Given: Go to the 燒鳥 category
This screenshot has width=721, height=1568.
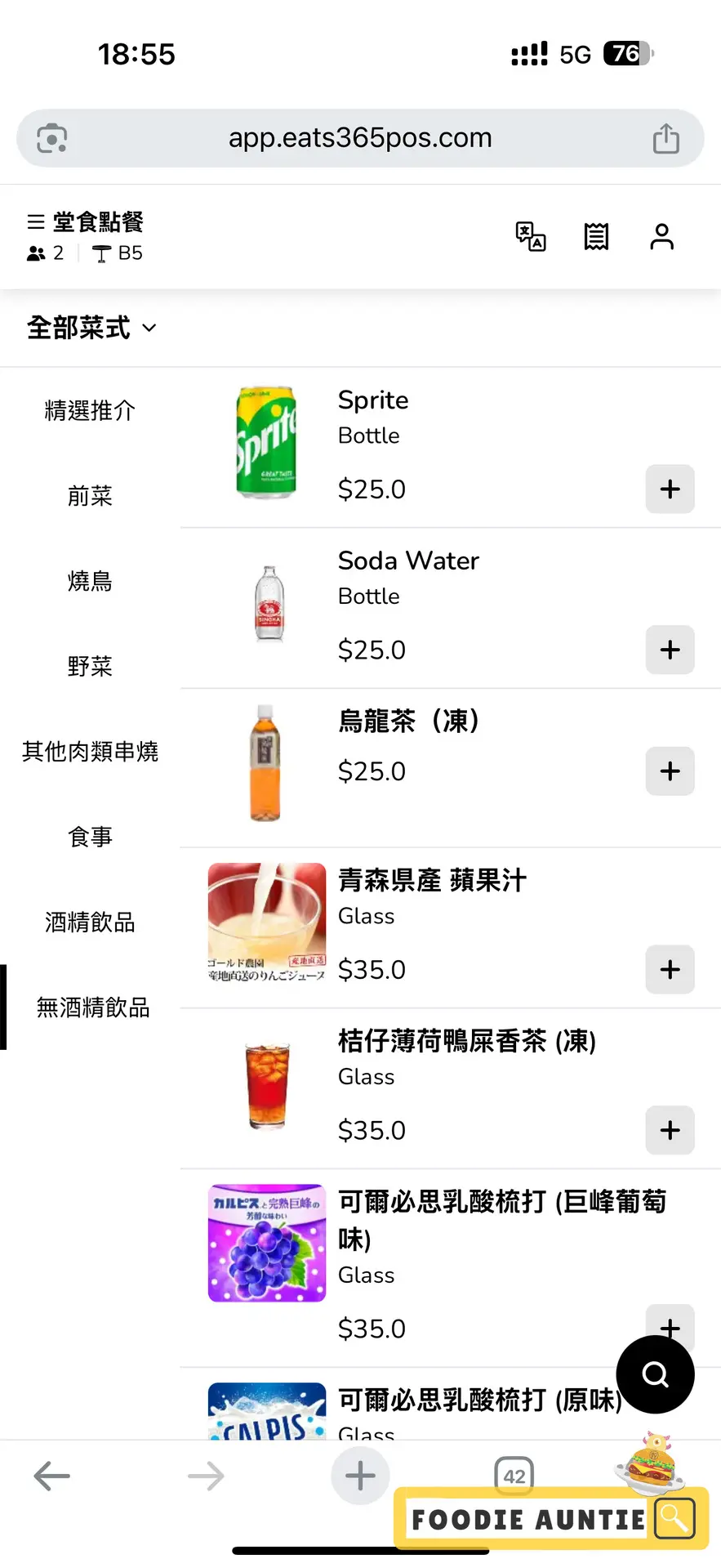Looking at the screenshot, I should (x=90, y=581).
